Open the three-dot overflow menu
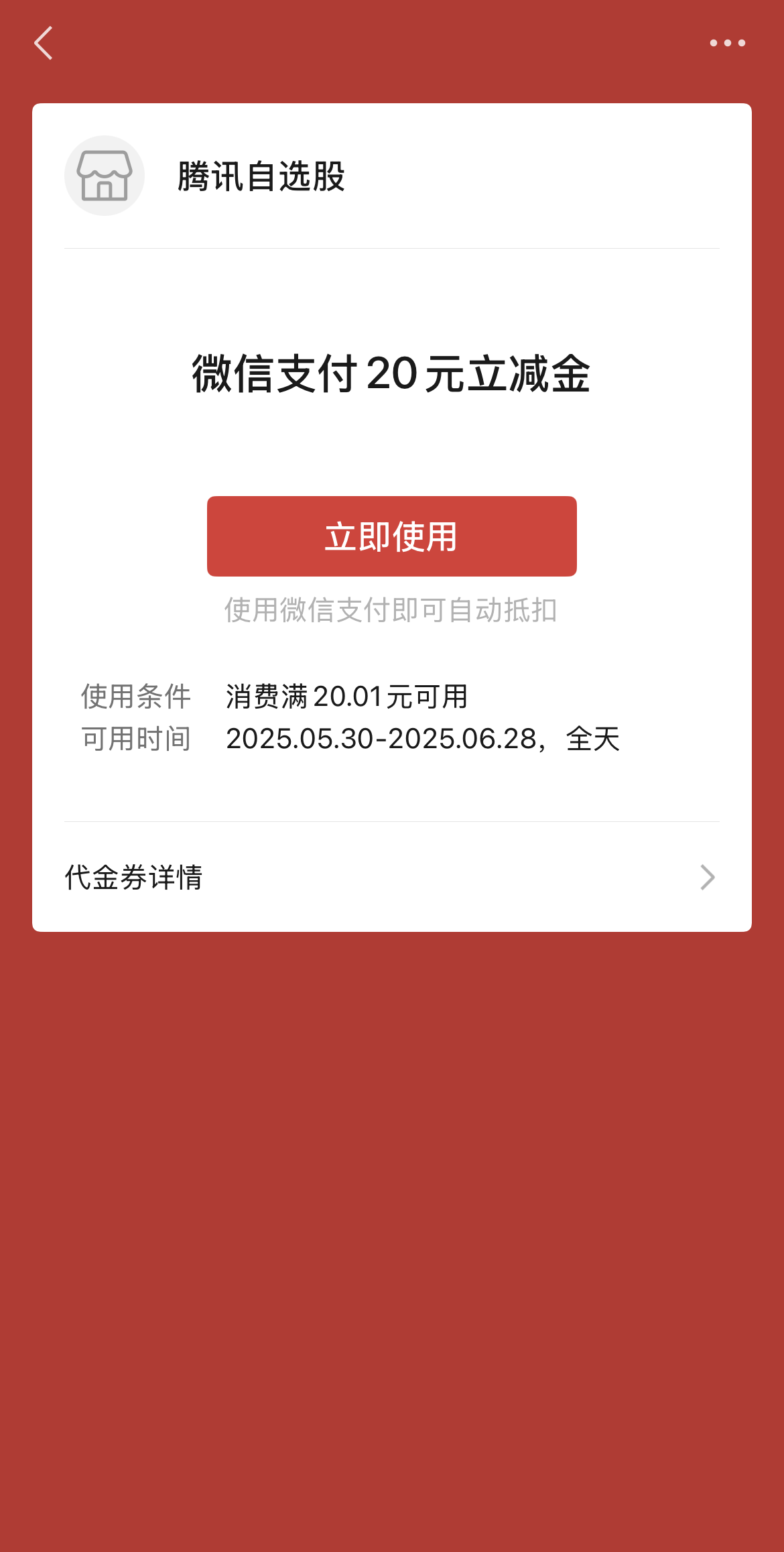Image resolution: width=784 pixels, height=1552 pixels. 727,44
